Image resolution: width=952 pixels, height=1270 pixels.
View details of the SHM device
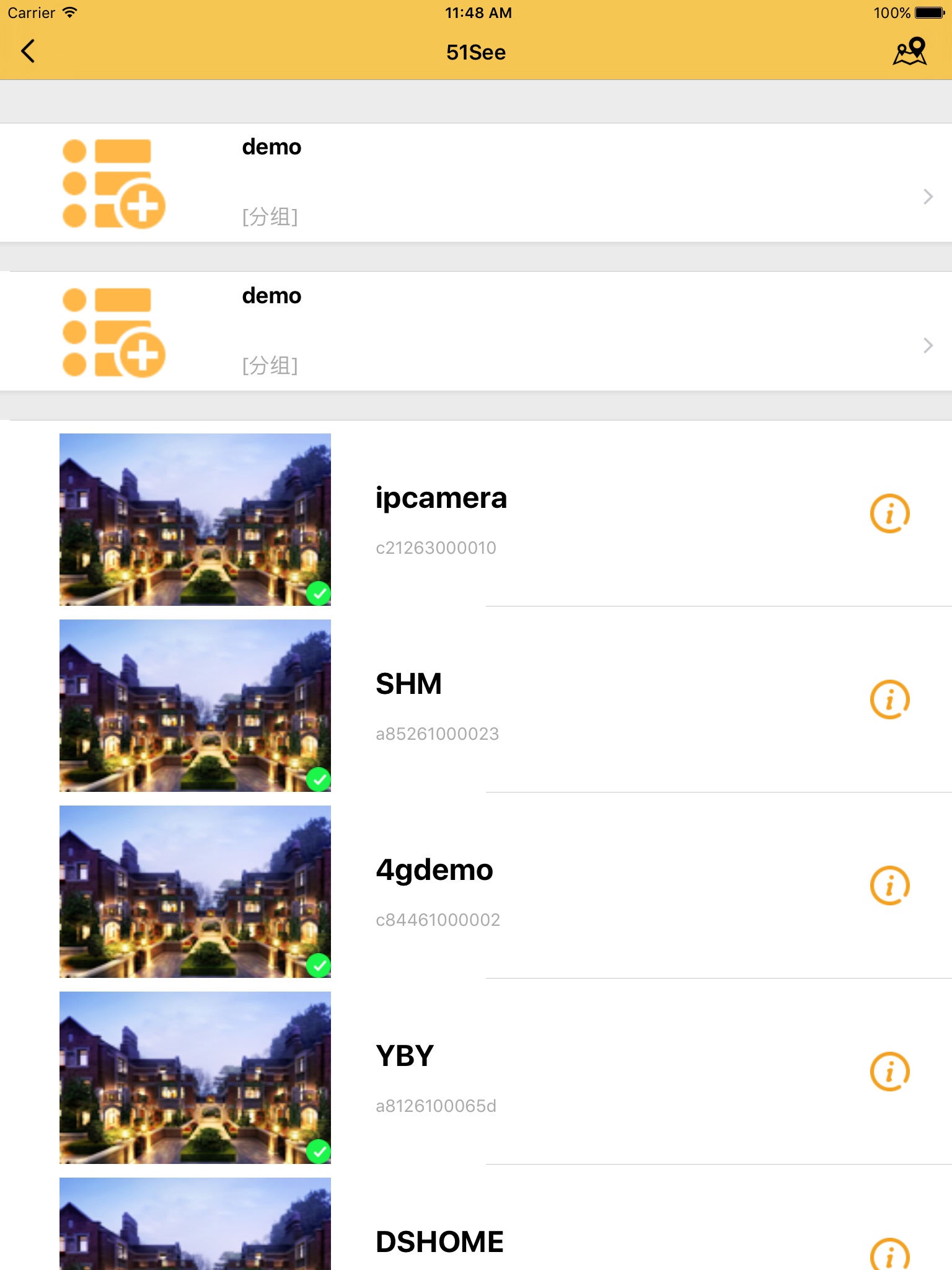pyautogui.click(x=889, y=699)
